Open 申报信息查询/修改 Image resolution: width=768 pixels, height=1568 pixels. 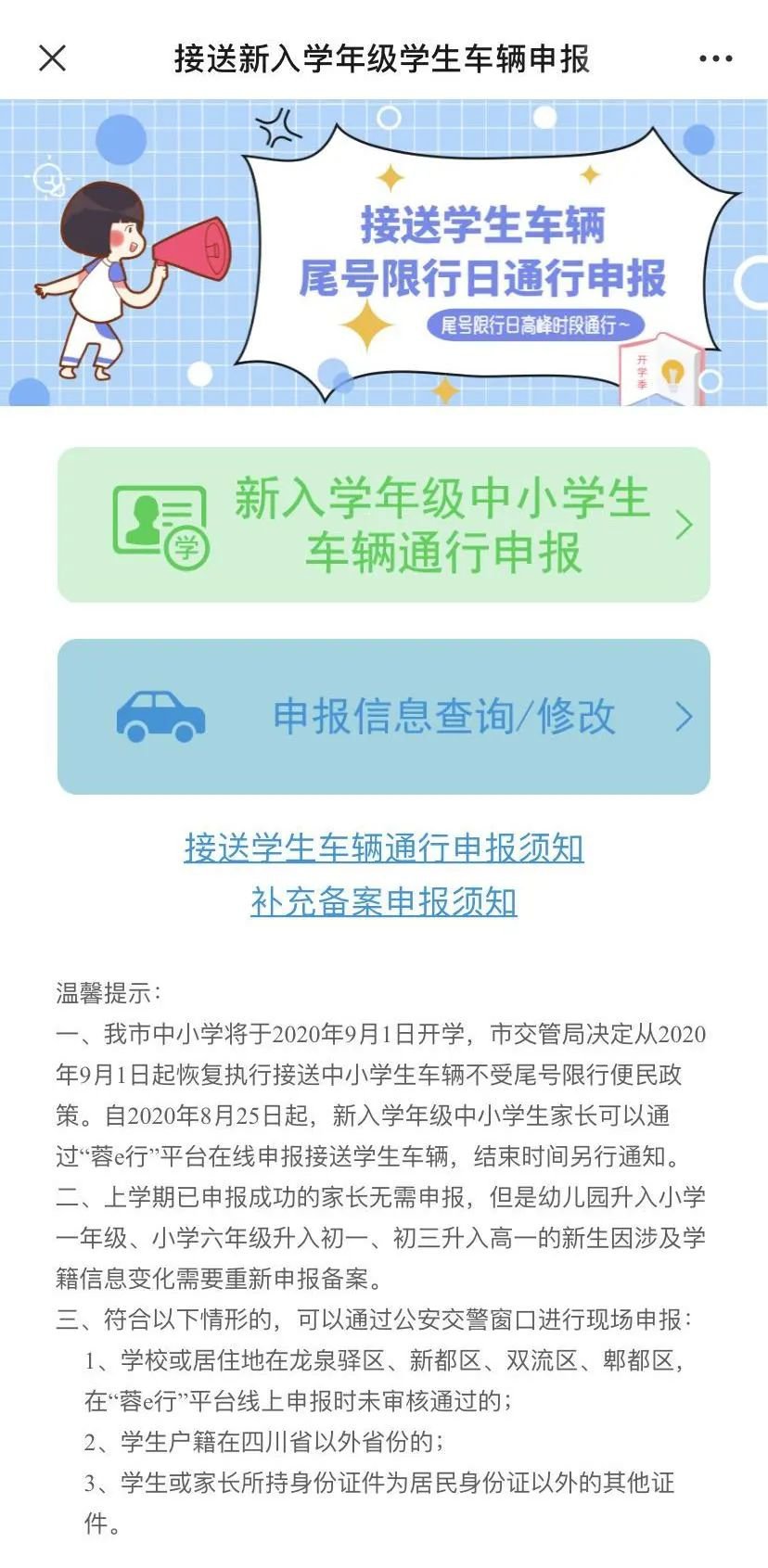(384, 717)
